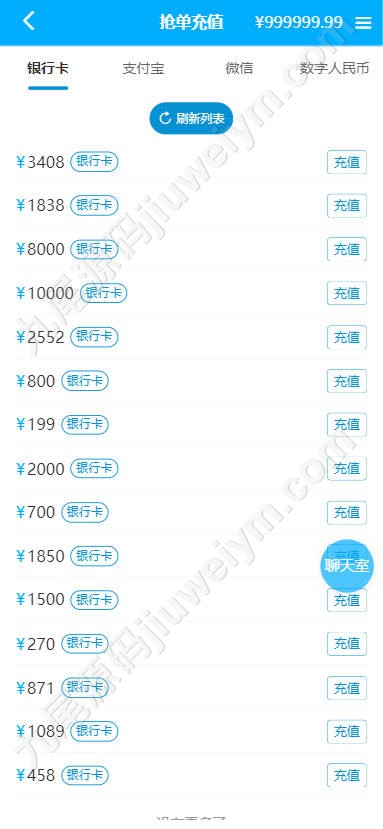Recharge the ¥2552 order
The width and height of the screenshot is (383, 829).
347,337
